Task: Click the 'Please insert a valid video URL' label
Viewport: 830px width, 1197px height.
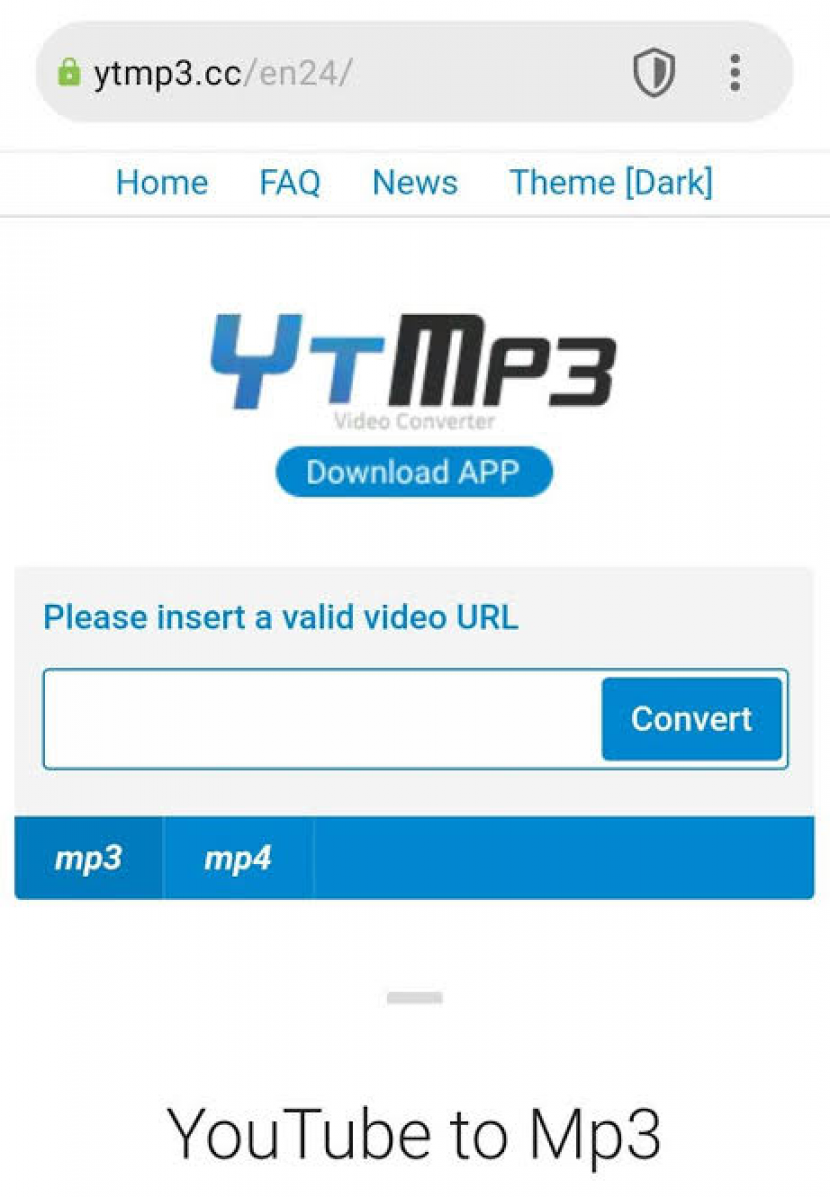Action: (279, 617)
